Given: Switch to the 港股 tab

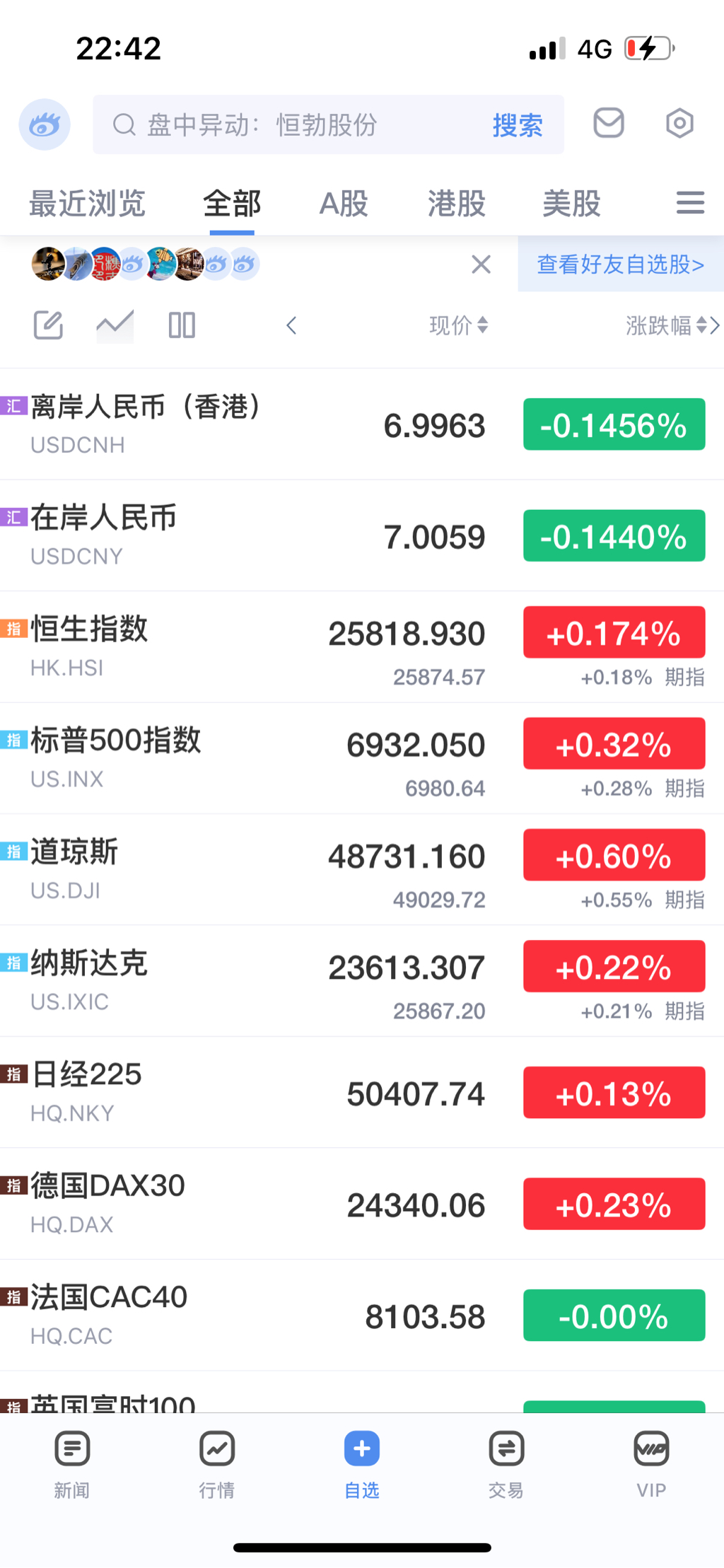Looking at the screenshot, I should click(457, 204).
